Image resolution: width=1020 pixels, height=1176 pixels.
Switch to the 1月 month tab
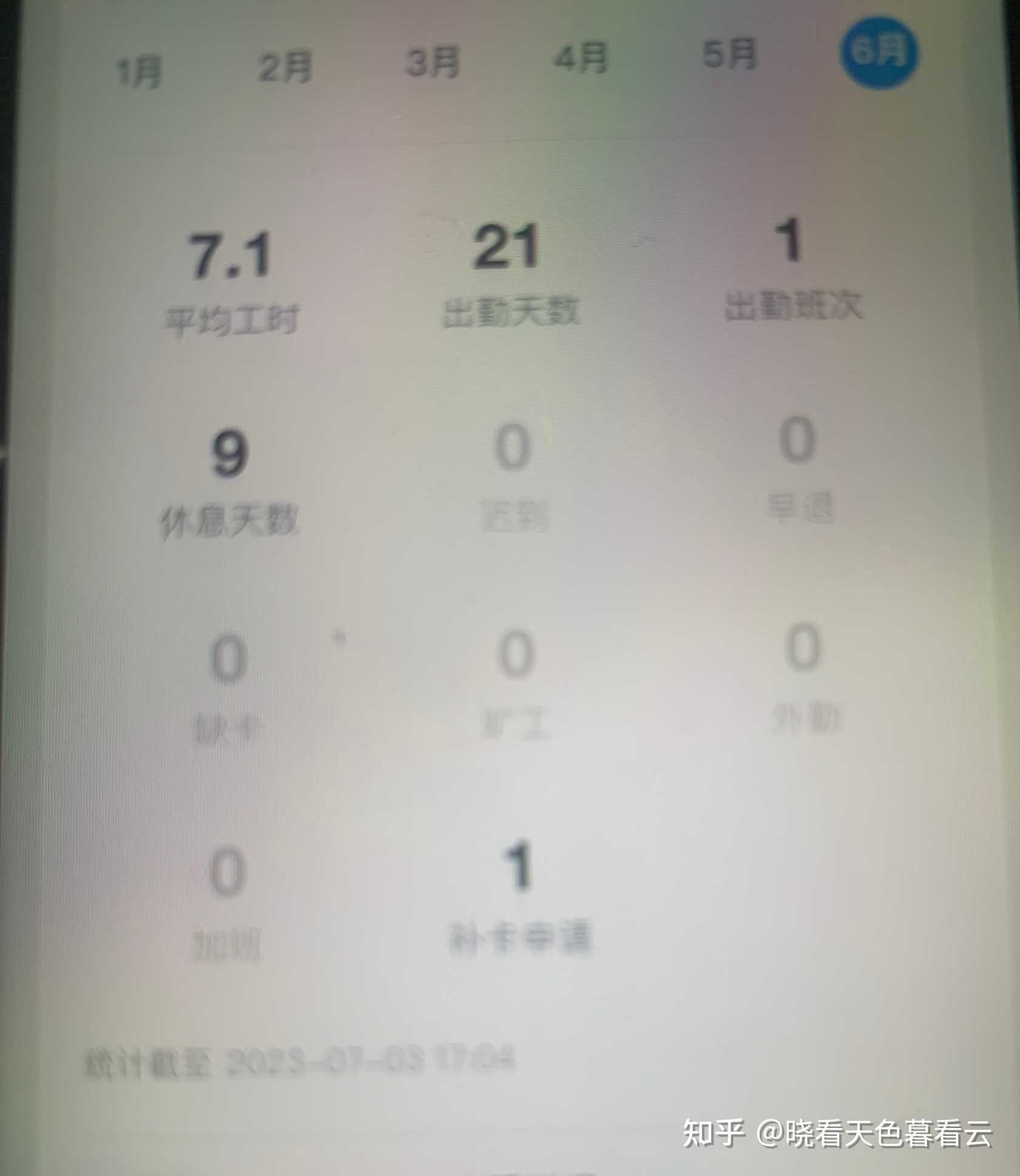point(139,72)
